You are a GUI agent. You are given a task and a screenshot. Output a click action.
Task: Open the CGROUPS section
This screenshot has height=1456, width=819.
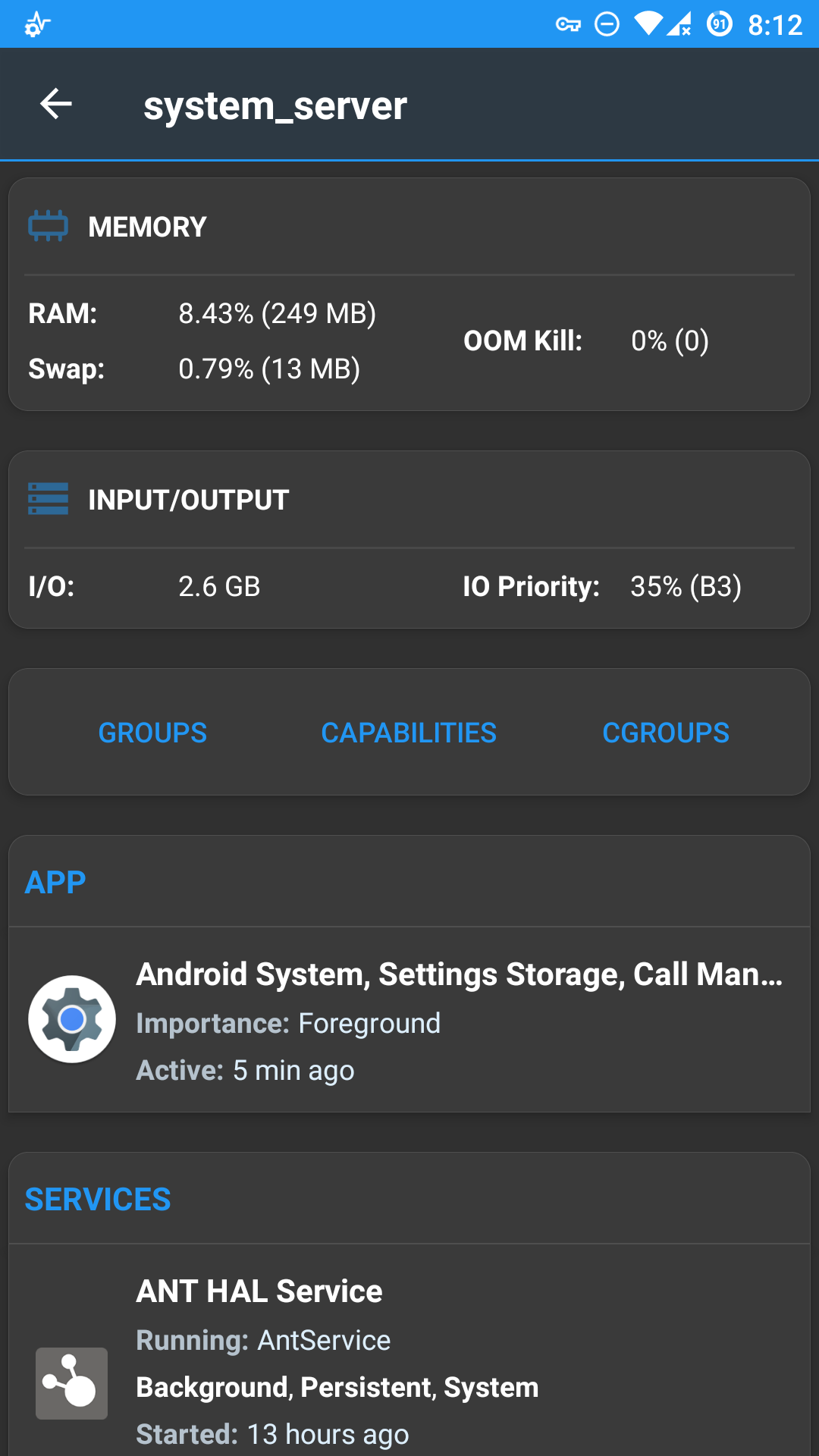665,732
